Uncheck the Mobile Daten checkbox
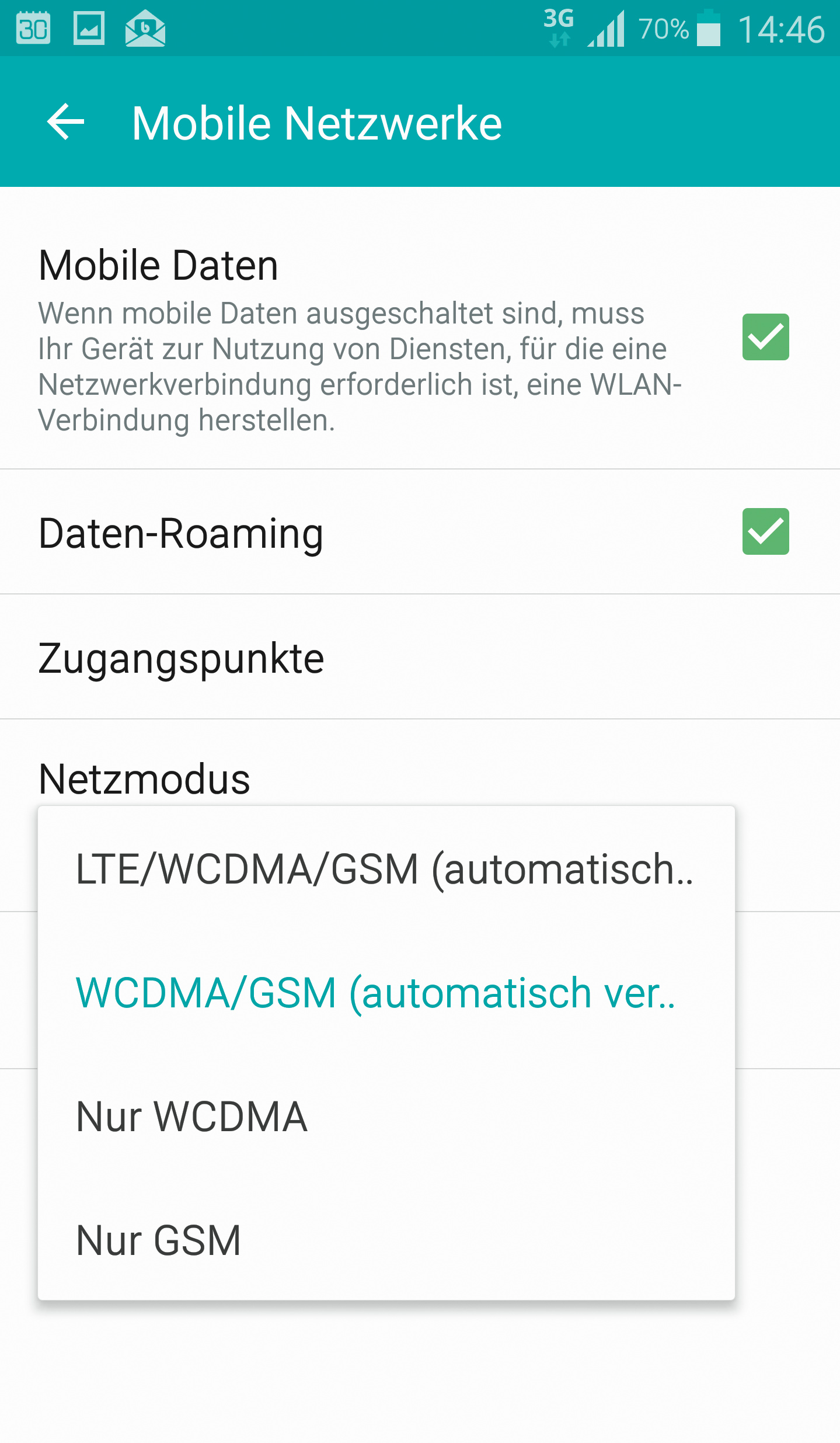This screenshot has height=1443, width=840. click(x=765, y=337)
